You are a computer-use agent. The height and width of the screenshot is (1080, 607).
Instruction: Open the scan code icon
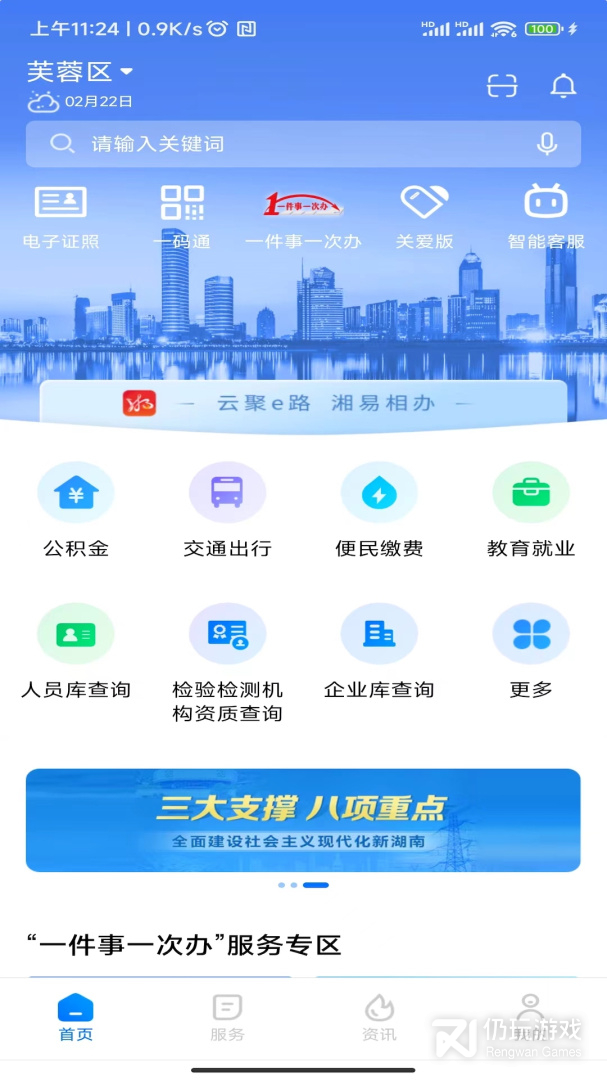pyautogui.click(x=502, y=86)
